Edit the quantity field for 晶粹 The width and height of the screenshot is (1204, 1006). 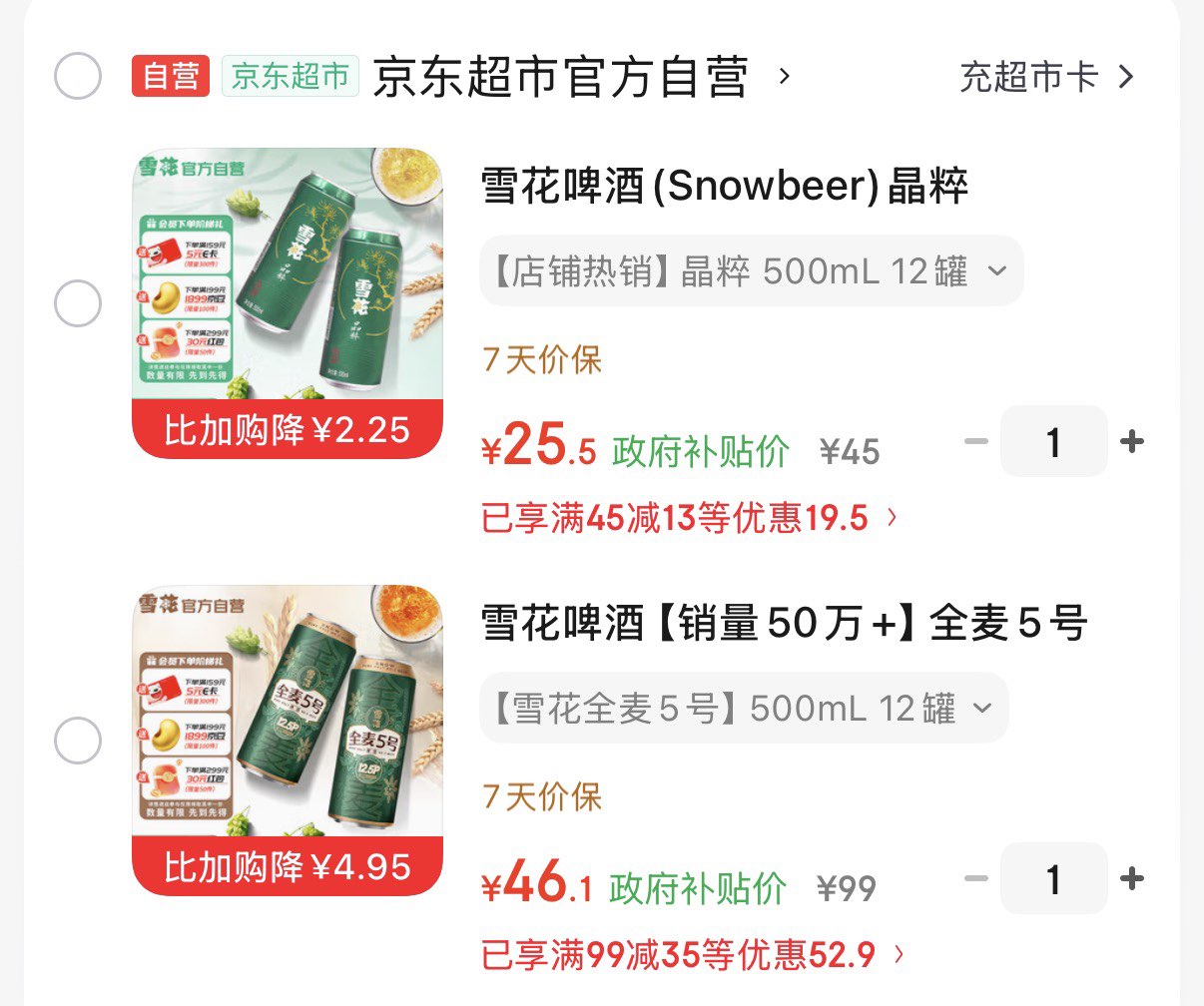click(x=1053, y=441)
